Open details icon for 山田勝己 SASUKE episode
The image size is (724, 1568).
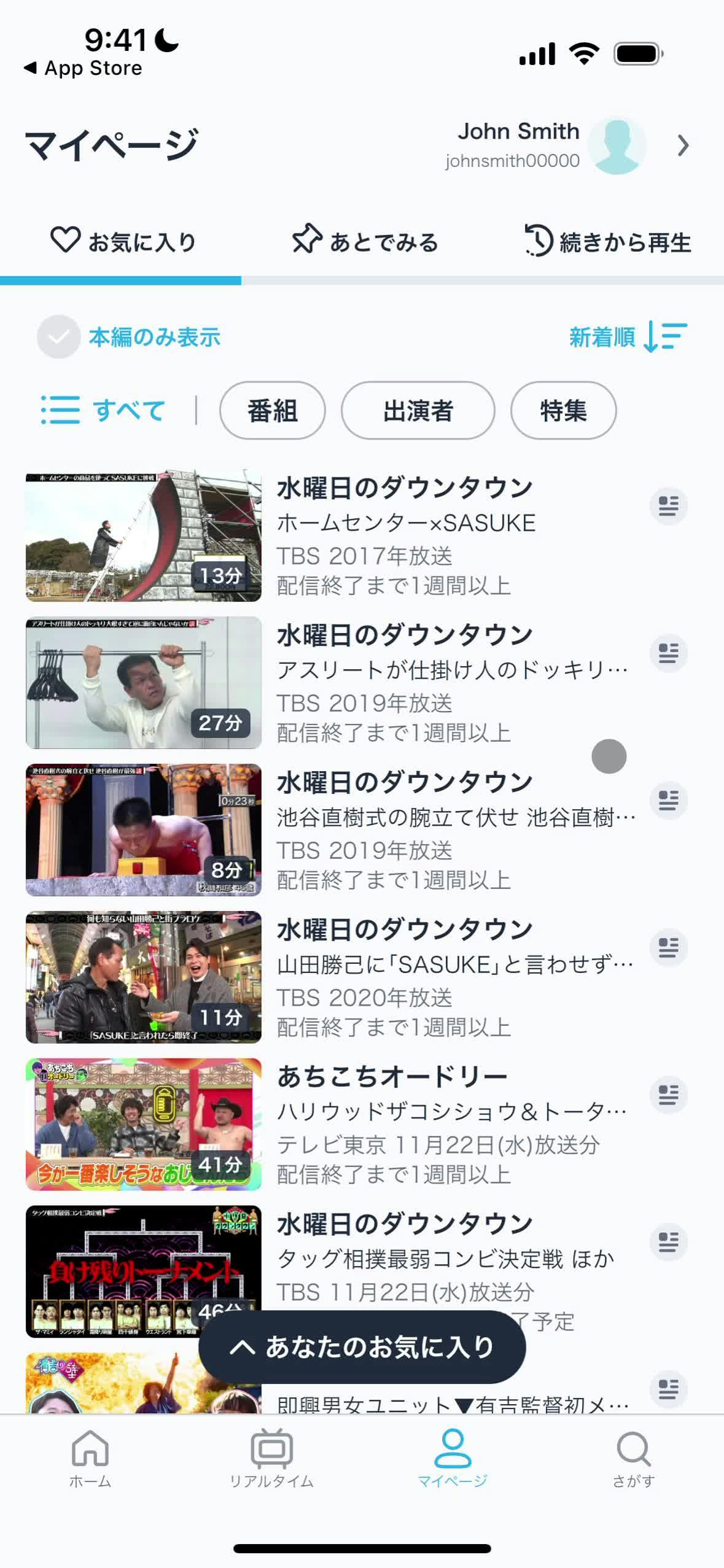point(668,947)
